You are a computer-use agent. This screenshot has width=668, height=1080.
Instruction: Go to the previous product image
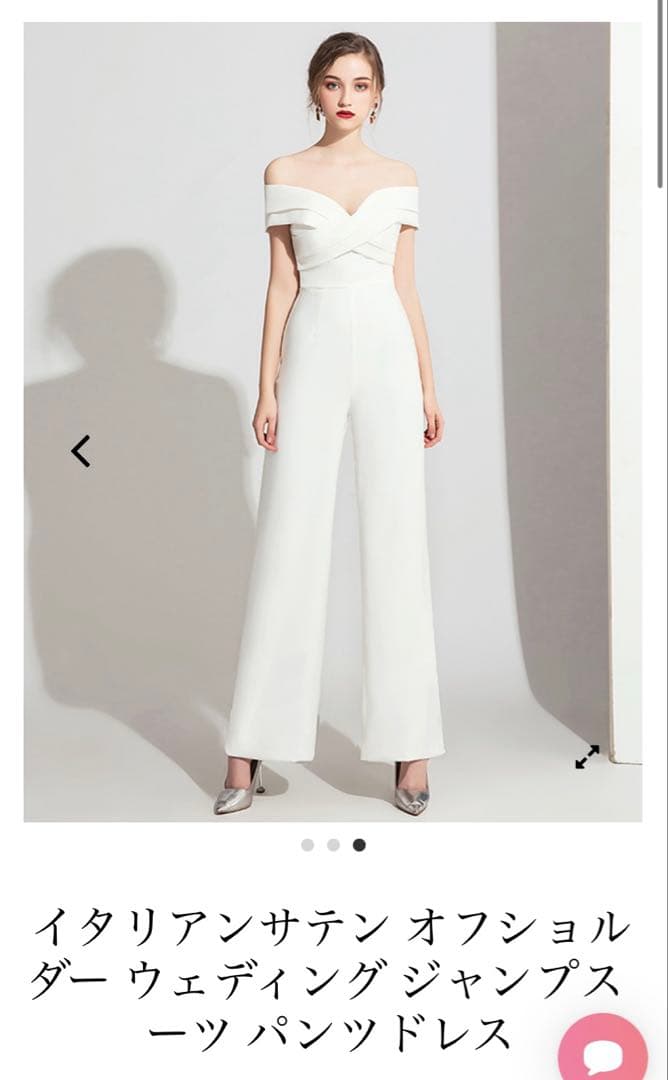(x=81, y=452)
